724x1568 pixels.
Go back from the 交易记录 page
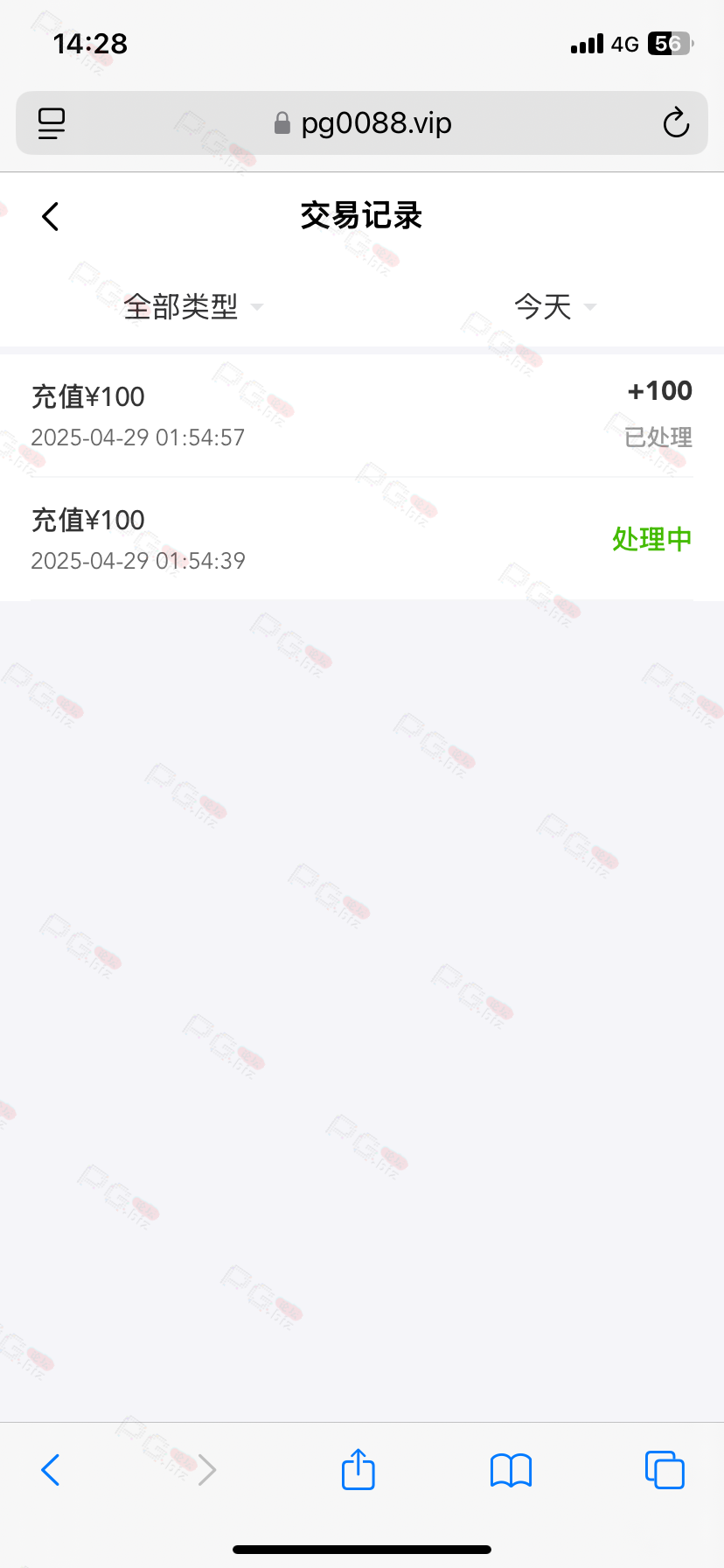(51, 216)
